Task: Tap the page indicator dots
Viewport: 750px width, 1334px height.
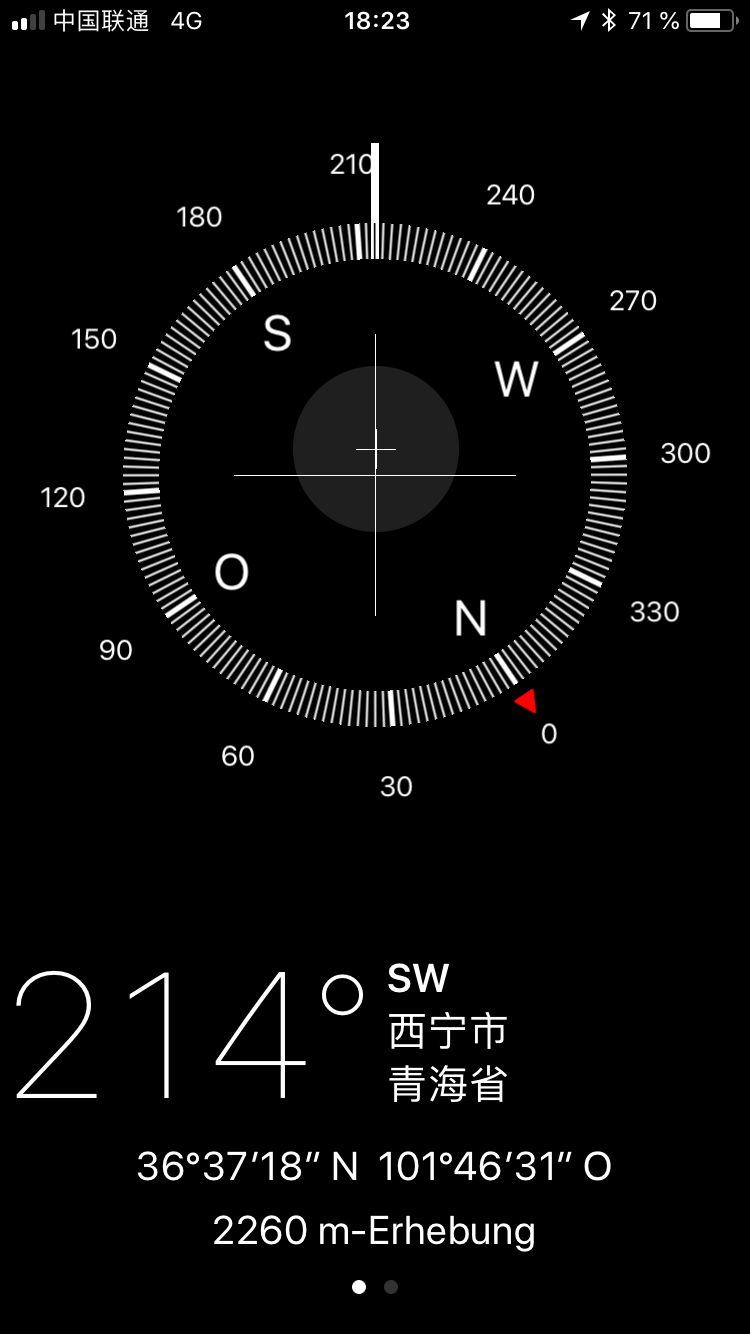Action: coord(374,1287)
